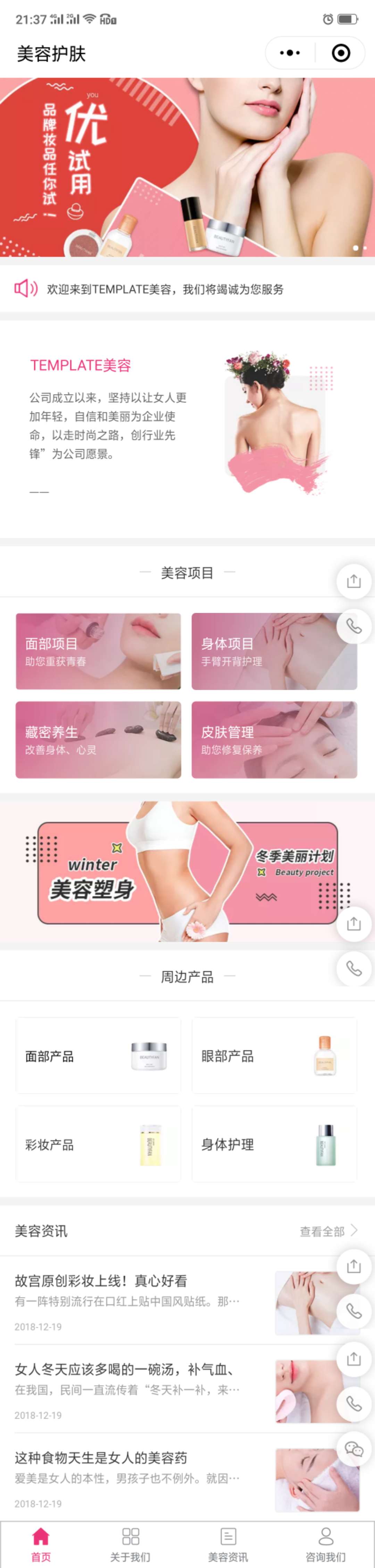Screen dimensions: 375x1568
Task: Close the mini program with the circle button
Action: pyautogui.click(x=340, y=53)
